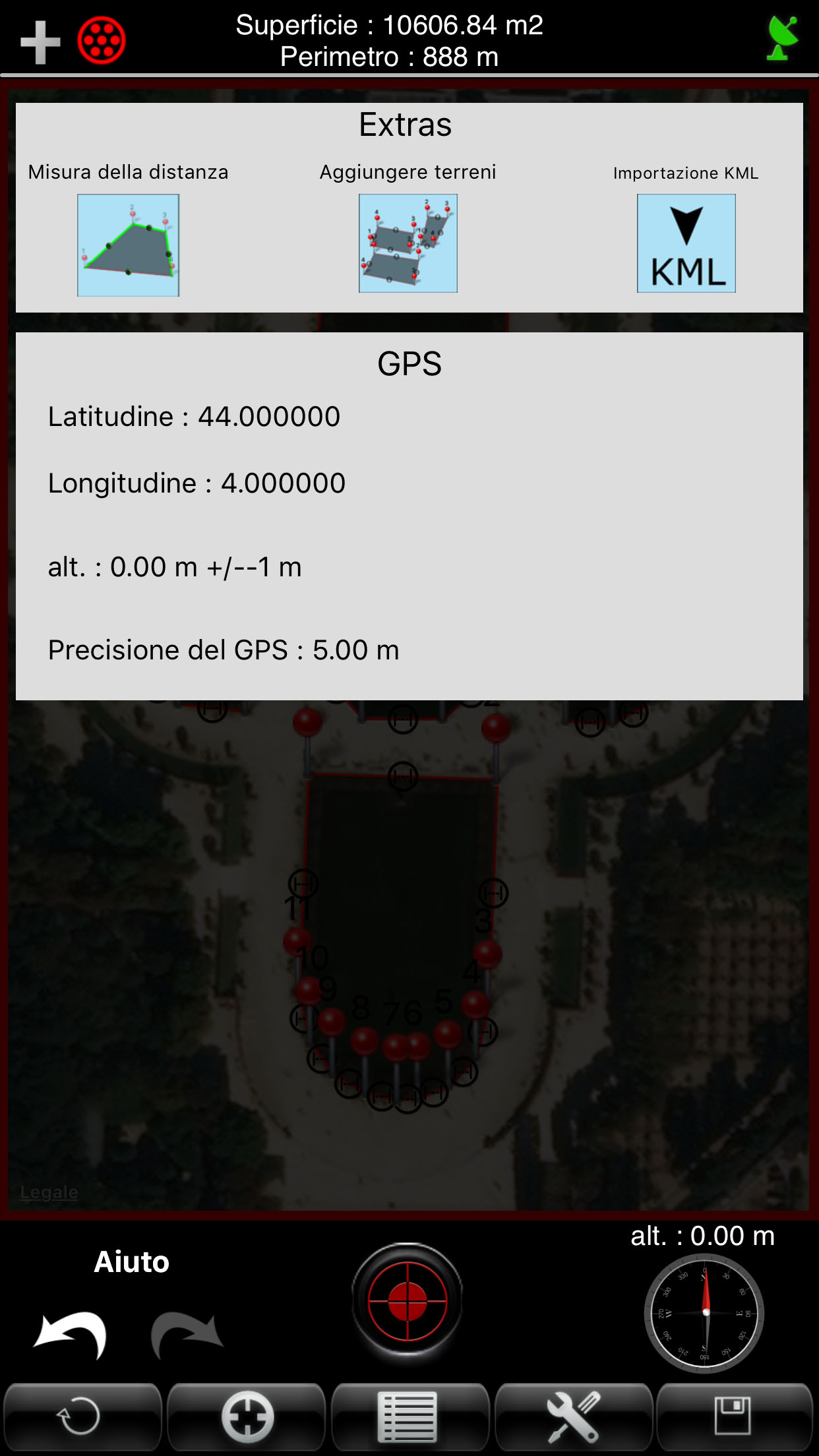Open Importazione KML
Viewport: 819px width, 1456px height.
686,243
